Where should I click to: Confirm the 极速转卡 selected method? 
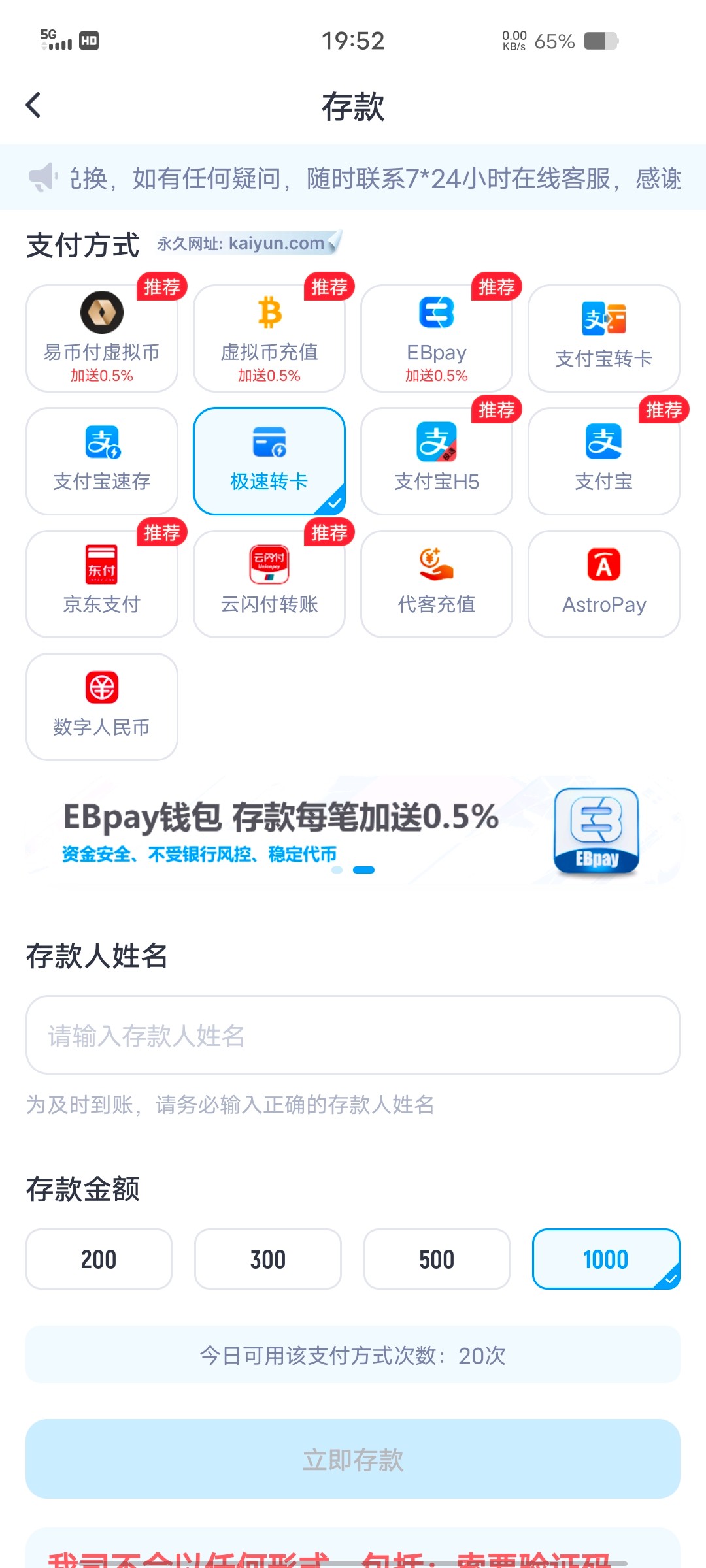(x=269, y=461)
